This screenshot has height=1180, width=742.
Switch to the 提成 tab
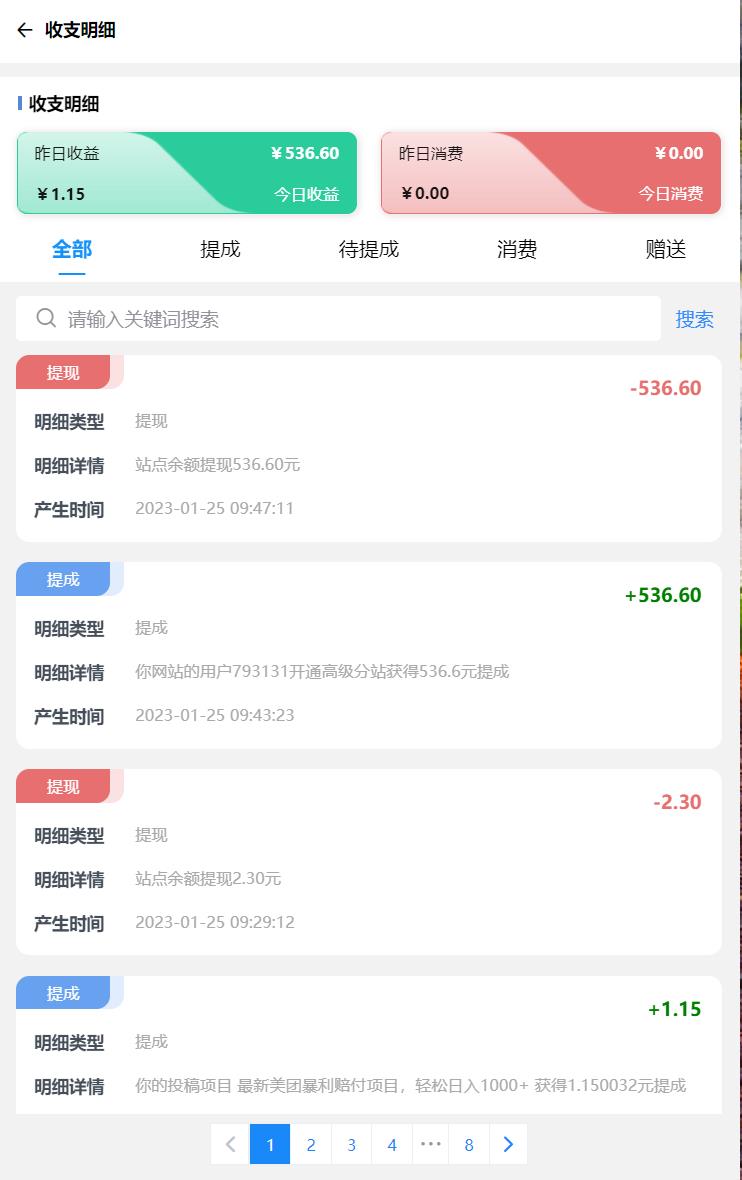[221, 250]
